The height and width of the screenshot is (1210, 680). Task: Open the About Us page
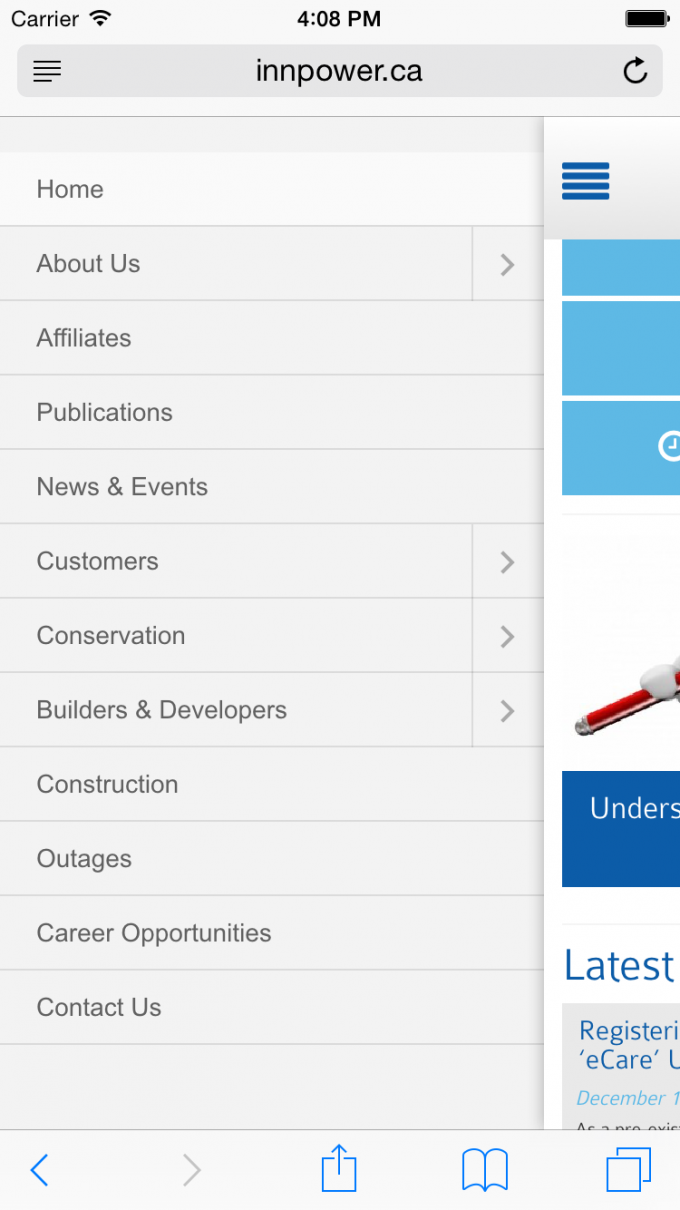[x=88, y=264]
